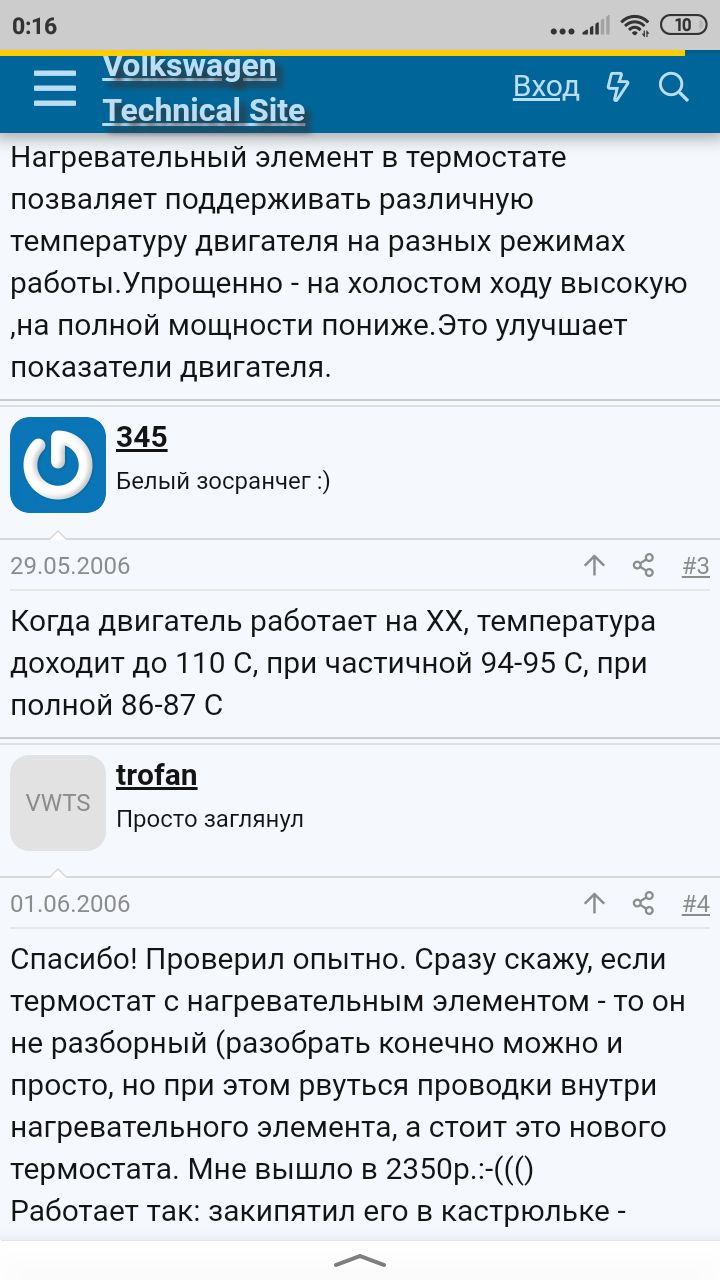Open user 345's avatar
This screenshot has height=1280, width=720.
[x=58, y=465]
